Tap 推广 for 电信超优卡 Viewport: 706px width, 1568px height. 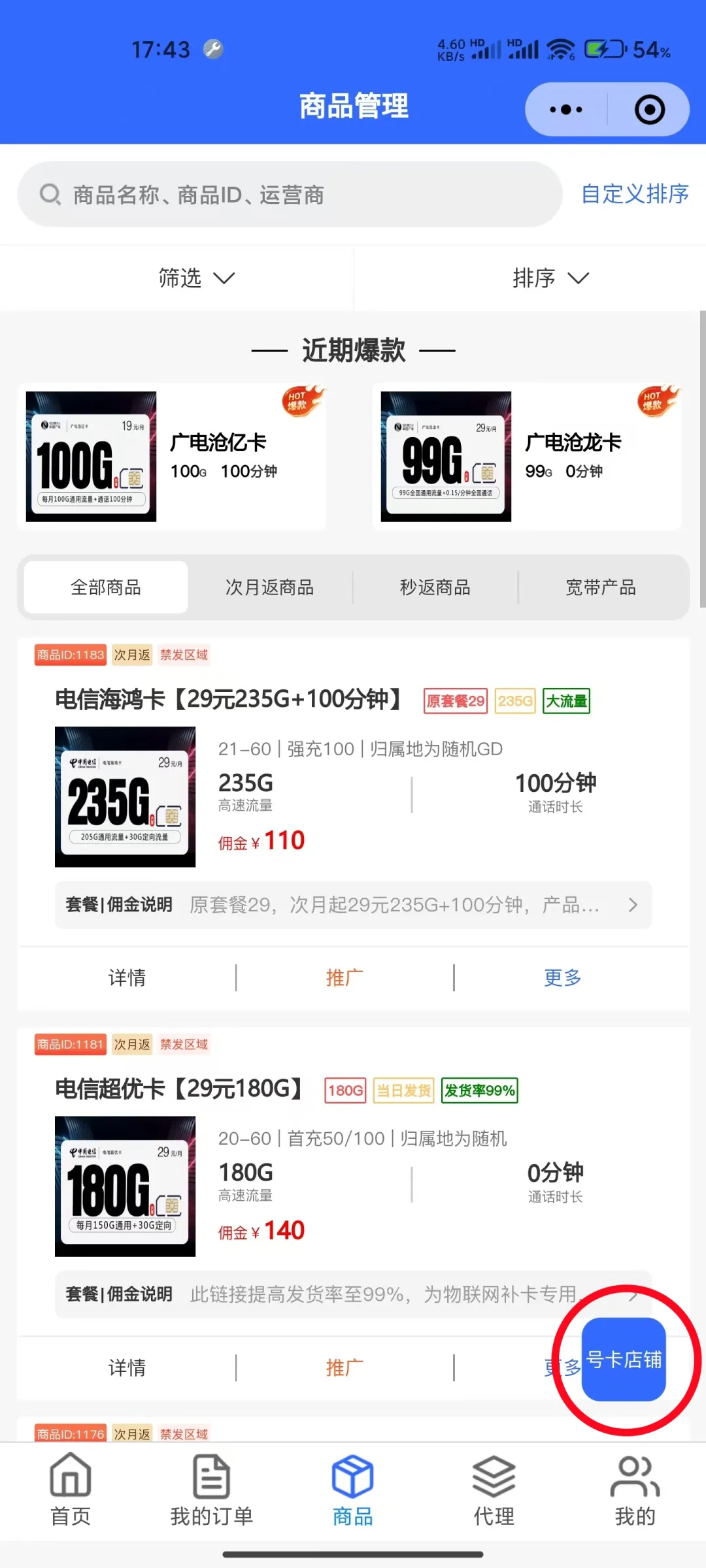point(345,1367)
